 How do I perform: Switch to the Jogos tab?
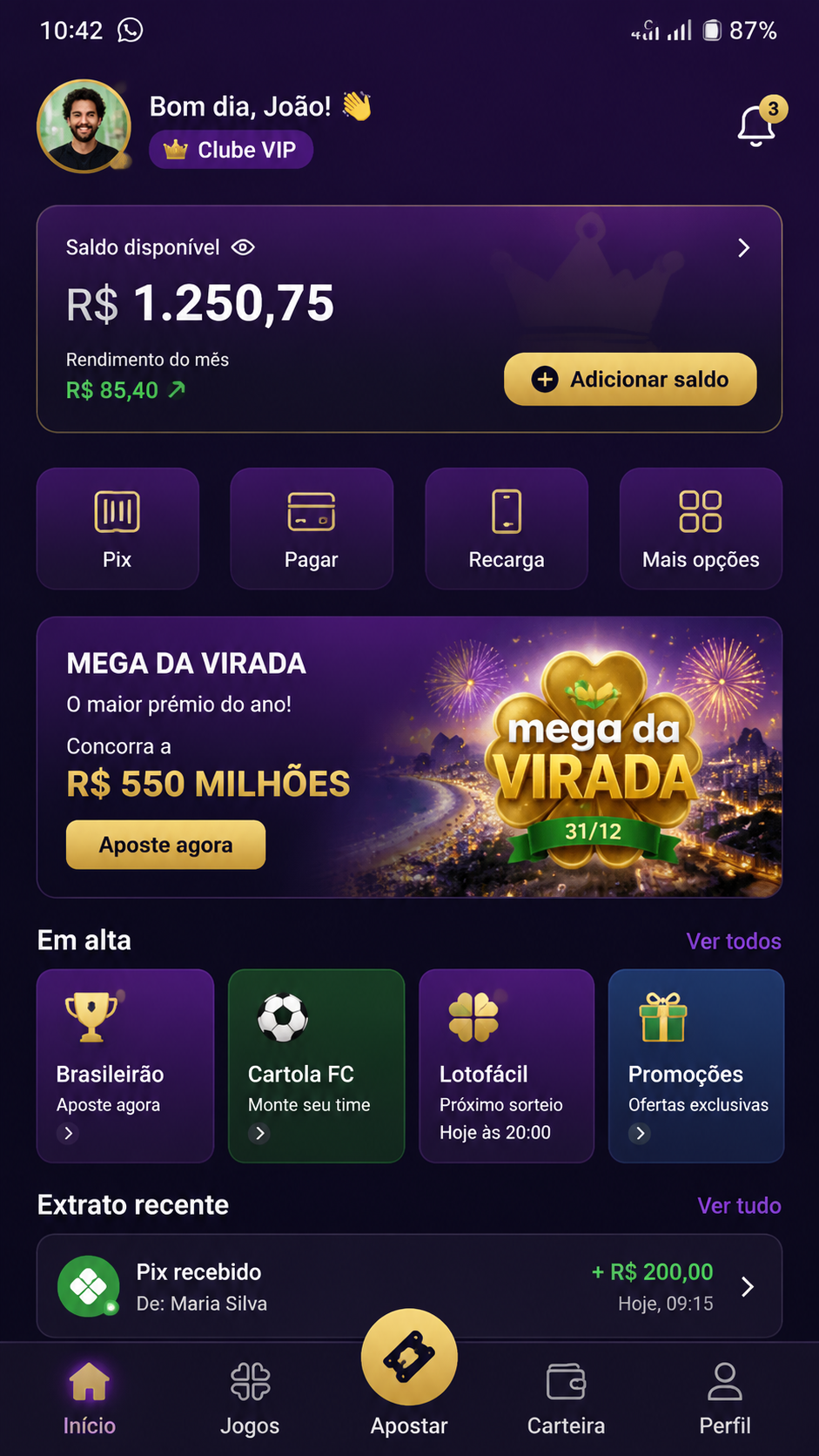(x=250, y=1399)
